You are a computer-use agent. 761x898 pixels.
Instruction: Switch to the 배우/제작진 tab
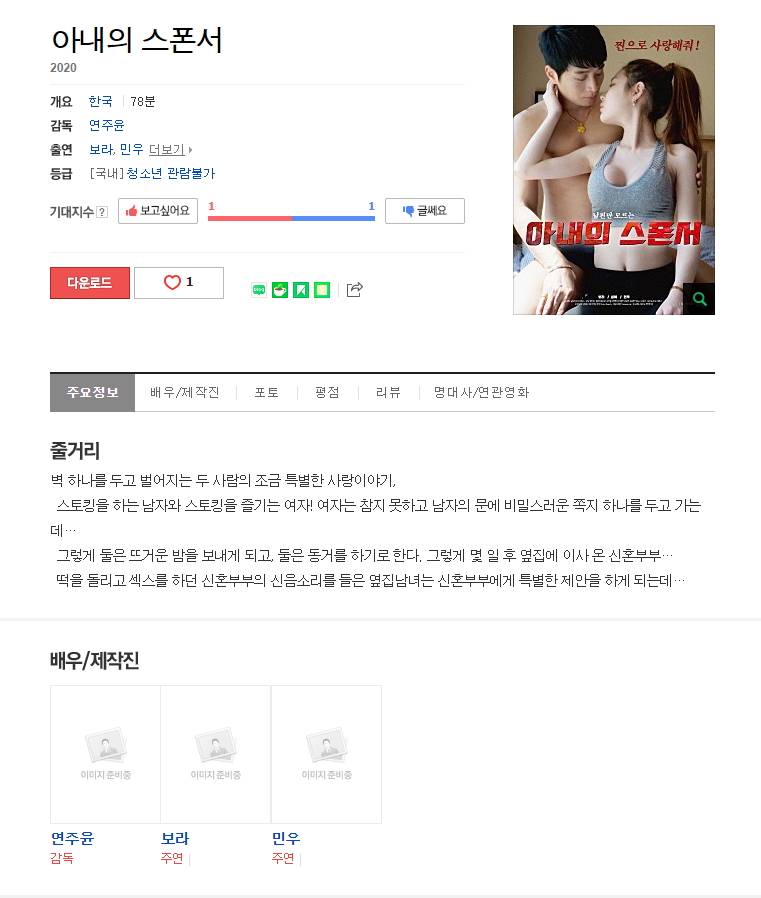click(x=185, y=392)
